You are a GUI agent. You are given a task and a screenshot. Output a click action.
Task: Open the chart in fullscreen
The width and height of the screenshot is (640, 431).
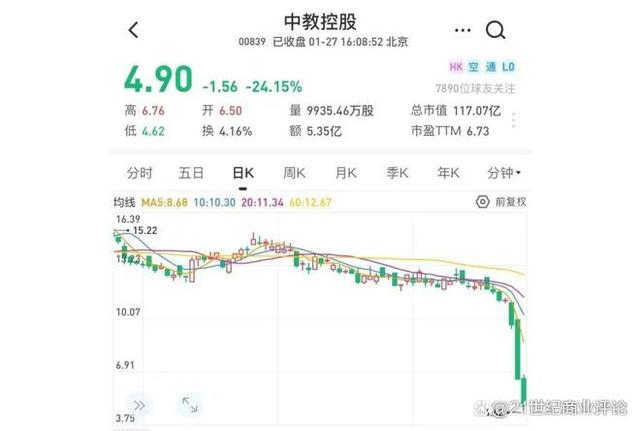point(189,405)
